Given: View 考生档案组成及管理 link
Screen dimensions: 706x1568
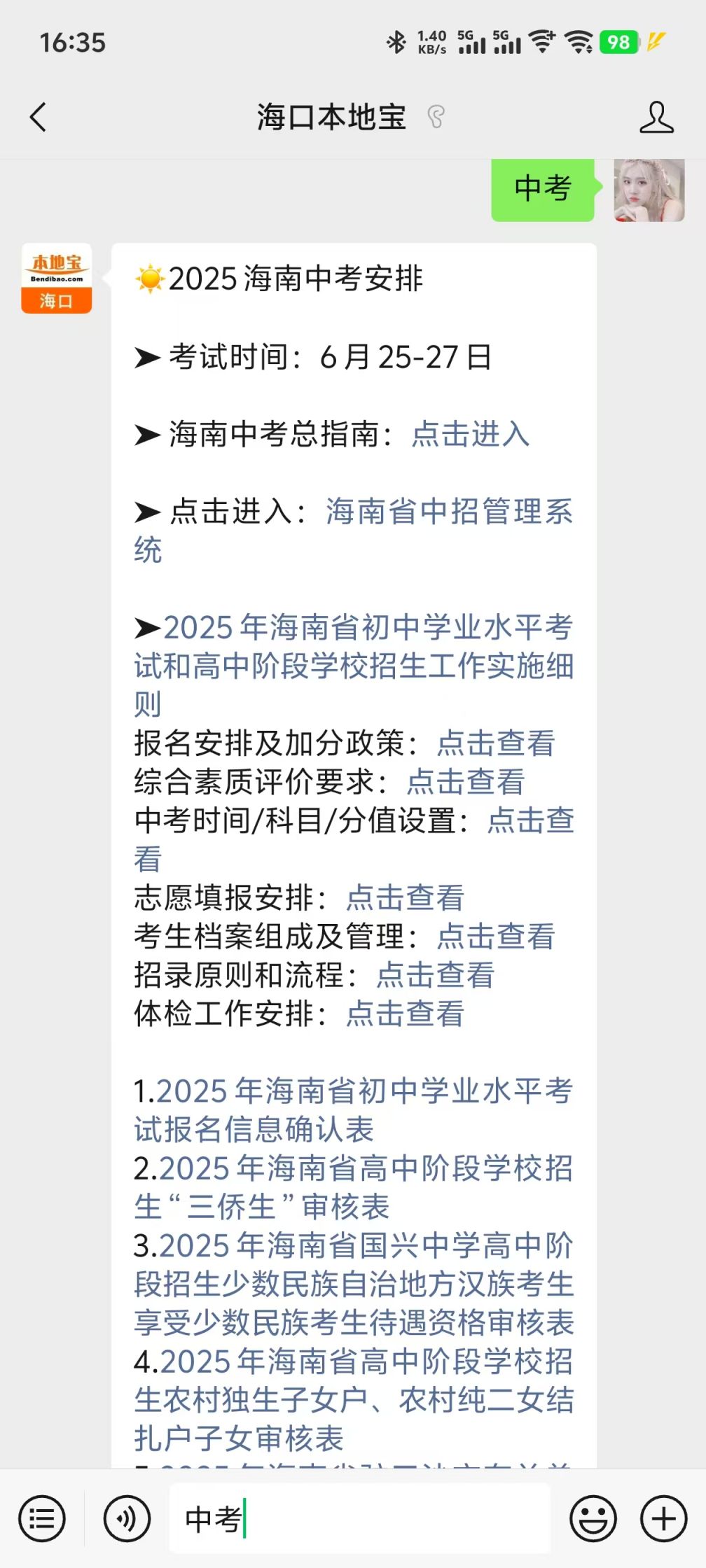Looking at the screenshot, I should [495, 937].
